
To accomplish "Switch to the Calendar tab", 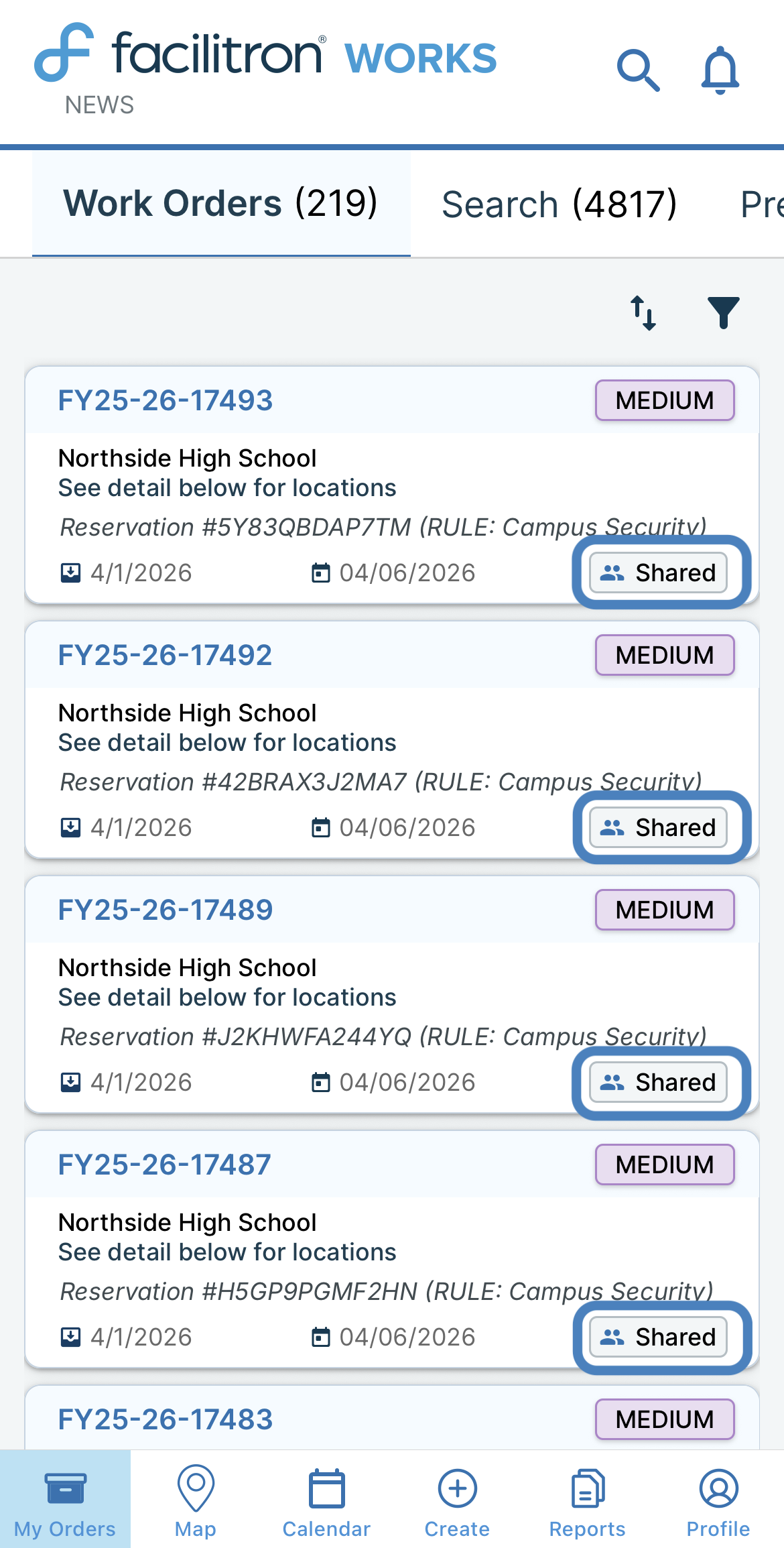I will click(326, 1500).
